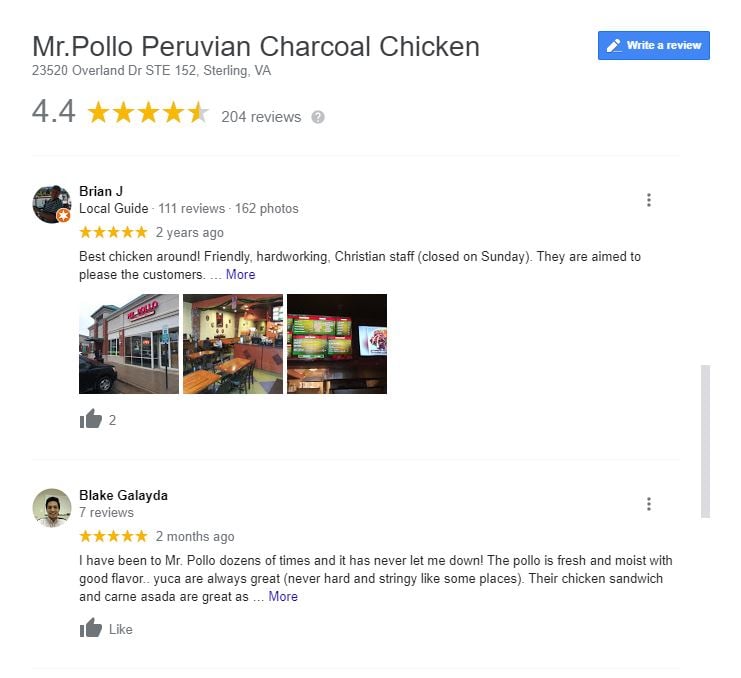Open the reviews count help icon
The image size is (741, 678).
(x=318, y=117)
